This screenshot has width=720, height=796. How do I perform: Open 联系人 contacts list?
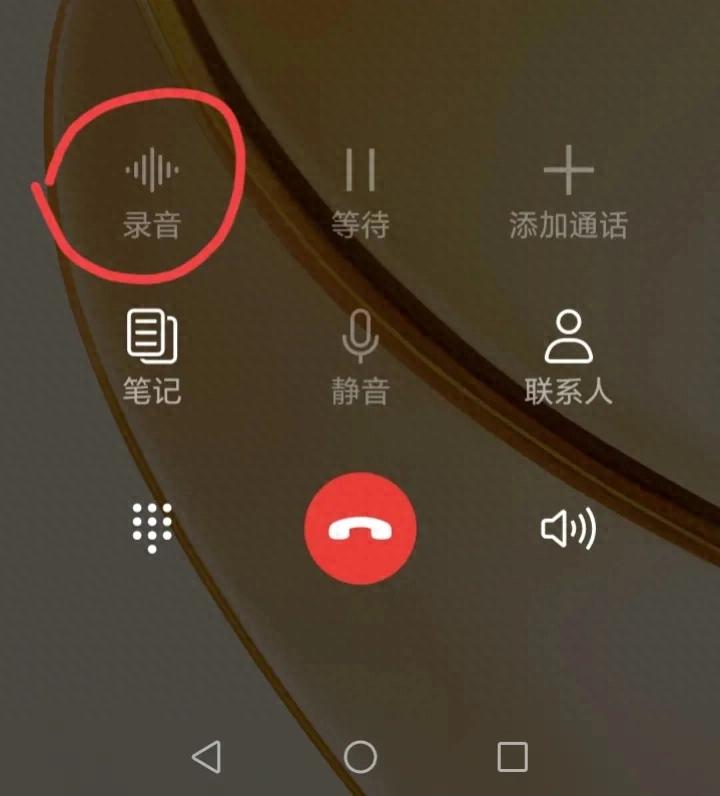pyautogui.click(x=568, y=355)
